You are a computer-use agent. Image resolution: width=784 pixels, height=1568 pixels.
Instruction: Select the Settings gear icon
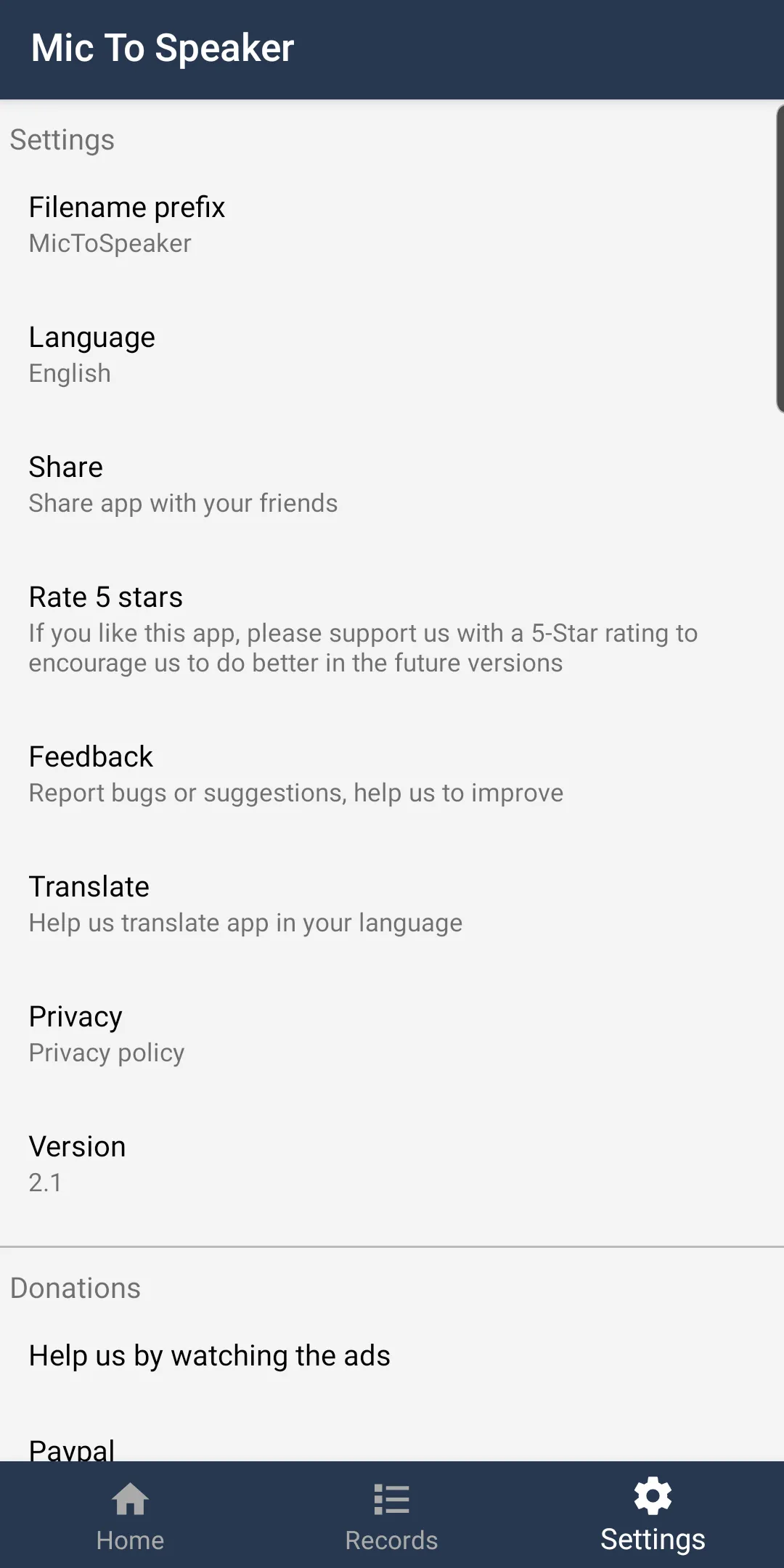[652, 1497]
